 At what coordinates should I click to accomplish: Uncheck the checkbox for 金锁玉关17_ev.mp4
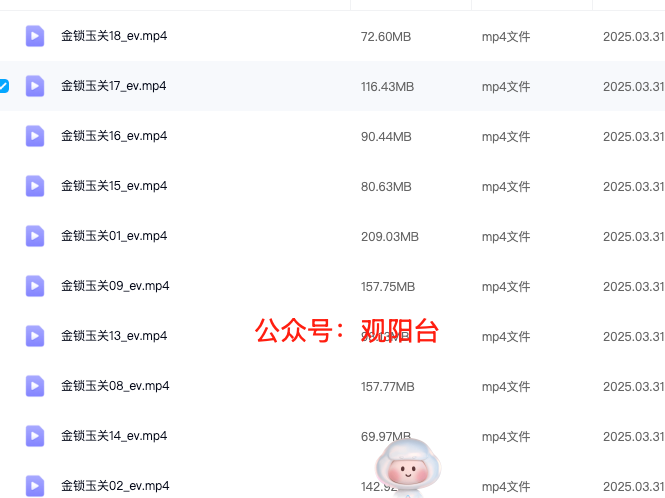4,86
